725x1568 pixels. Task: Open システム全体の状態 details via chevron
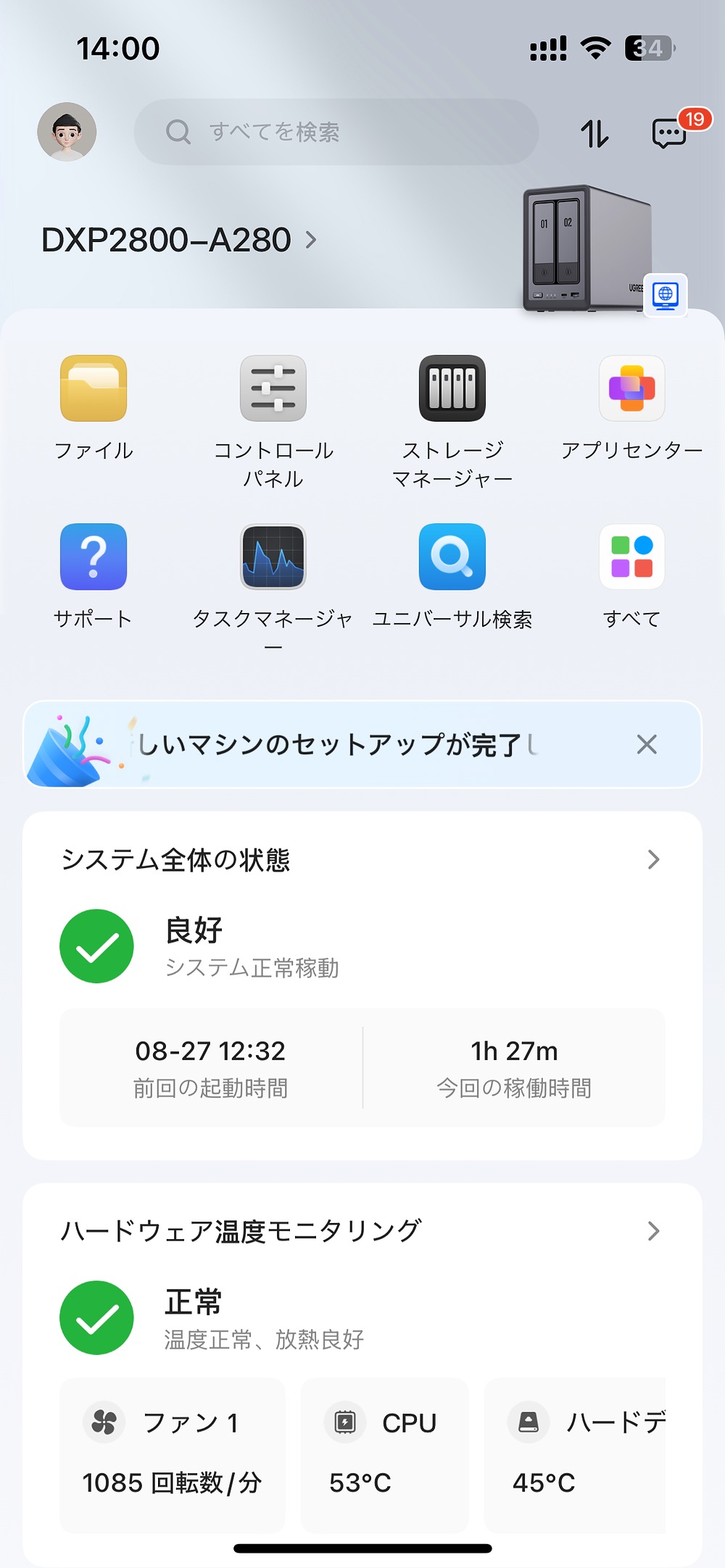(x=653, y=859)
